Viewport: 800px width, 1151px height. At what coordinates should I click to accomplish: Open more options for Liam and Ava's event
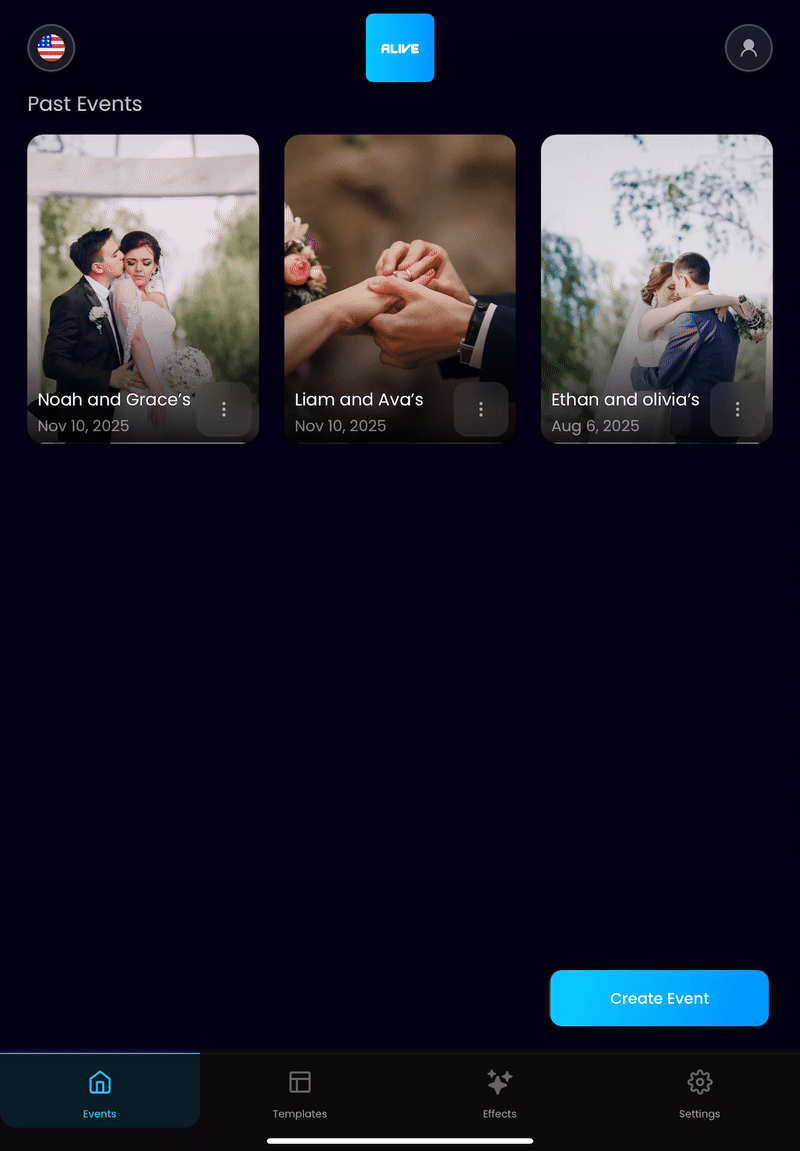[481, 410]
